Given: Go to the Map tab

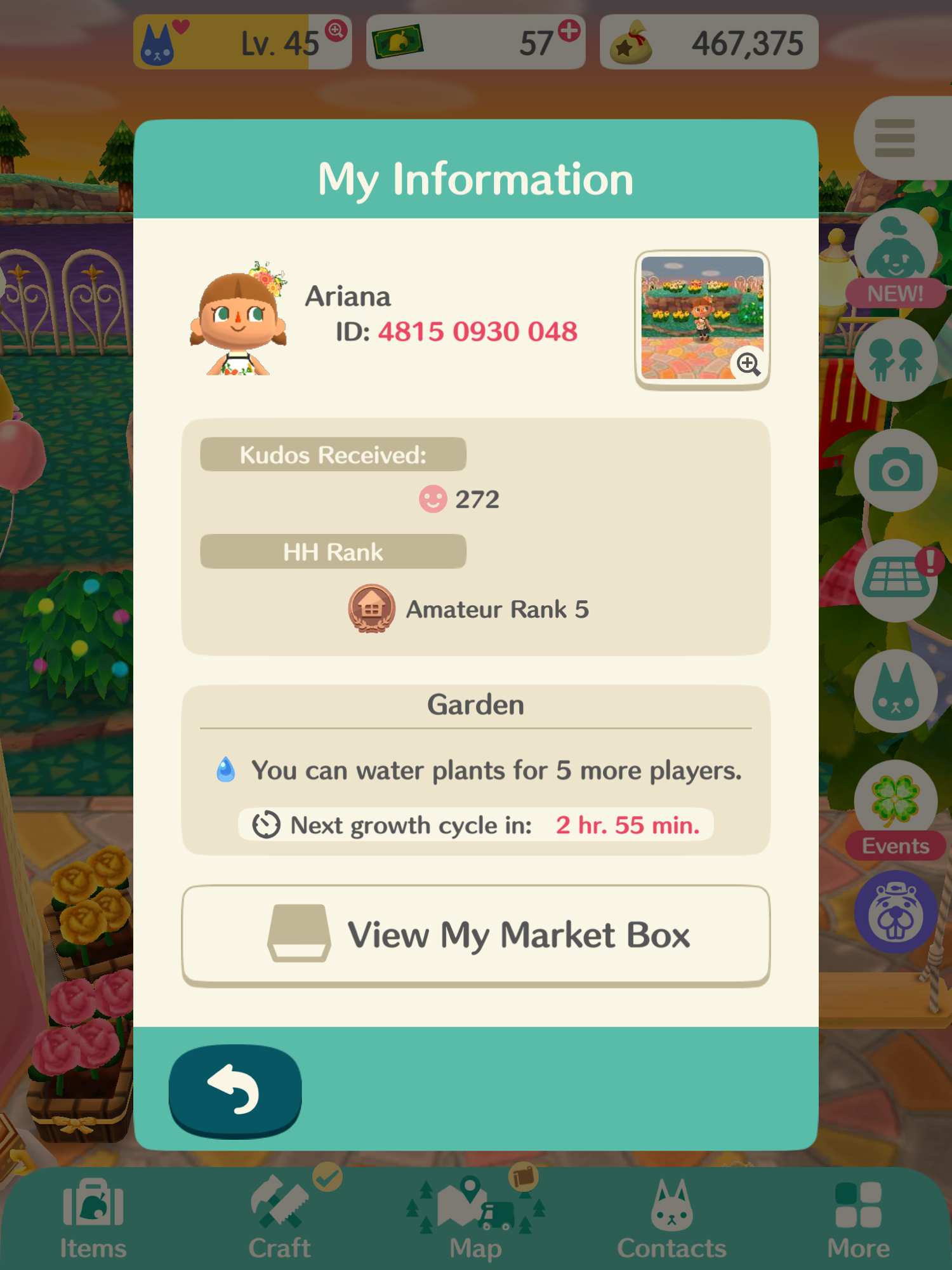Looking at the screenshot, I should tap(475, 1219).
